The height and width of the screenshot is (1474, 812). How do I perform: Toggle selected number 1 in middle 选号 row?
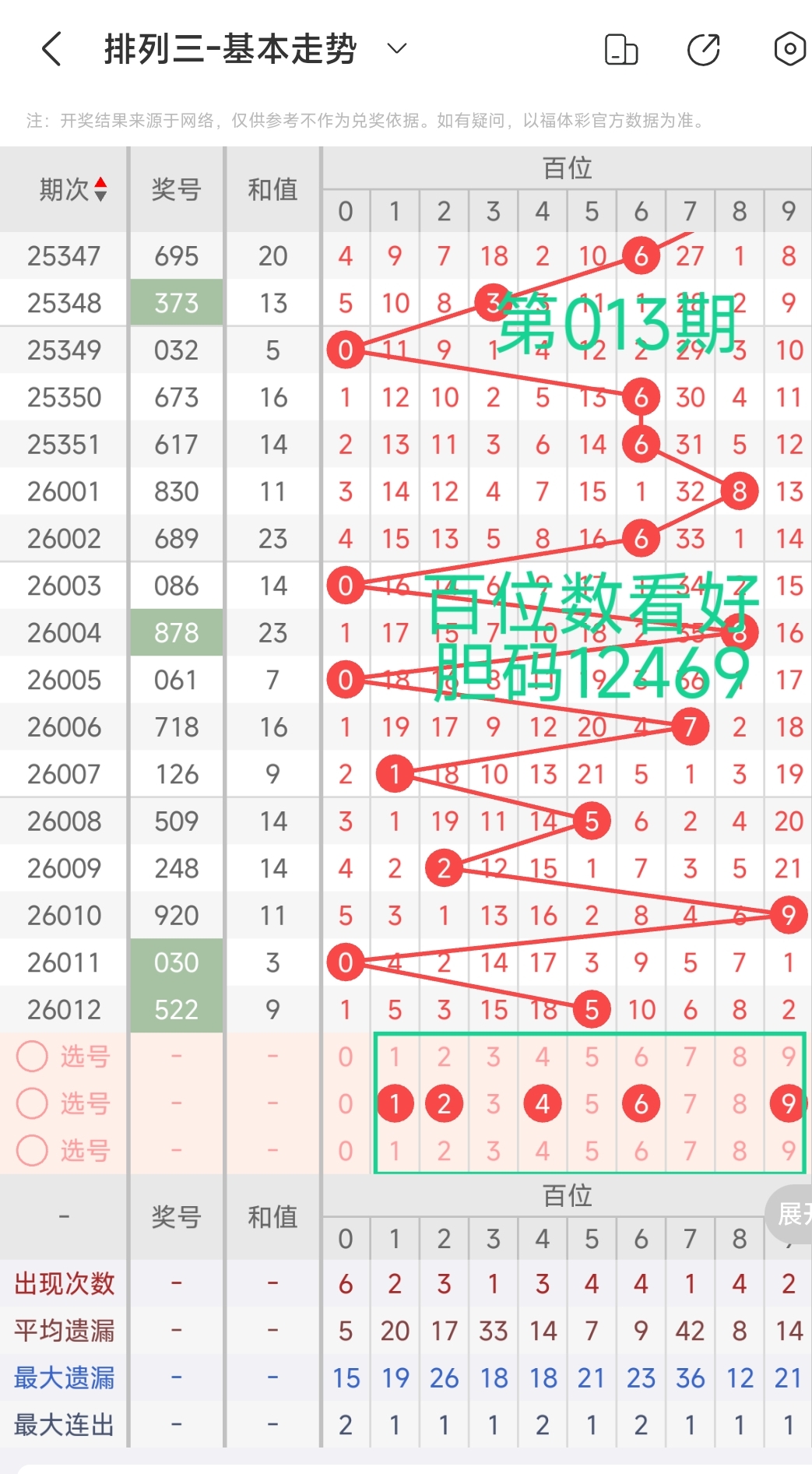pos(395,1103)
